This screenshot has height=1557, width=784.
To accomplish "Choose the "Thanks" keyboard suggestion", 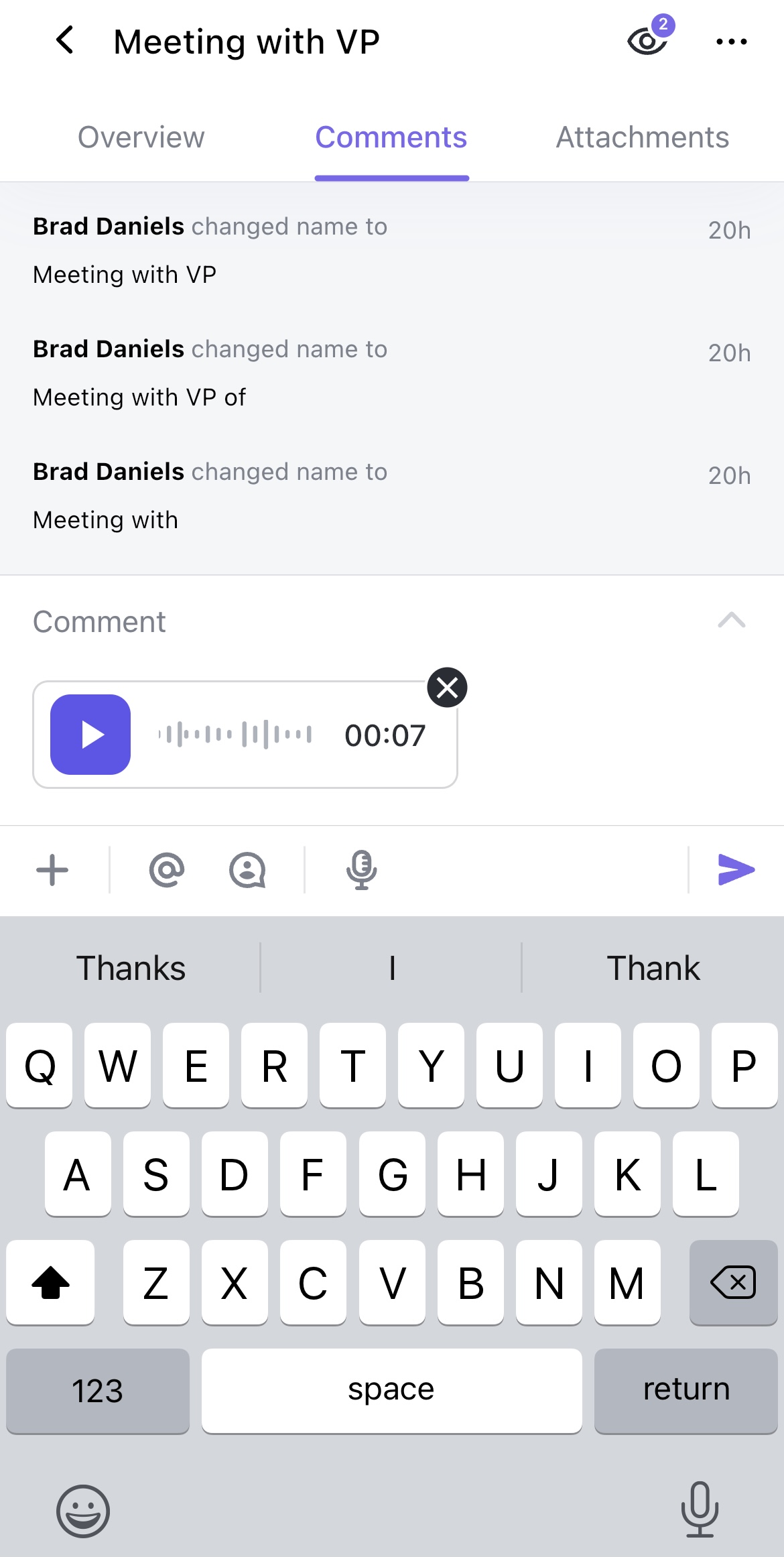I will pyautogui.click(x=131, y=969).
